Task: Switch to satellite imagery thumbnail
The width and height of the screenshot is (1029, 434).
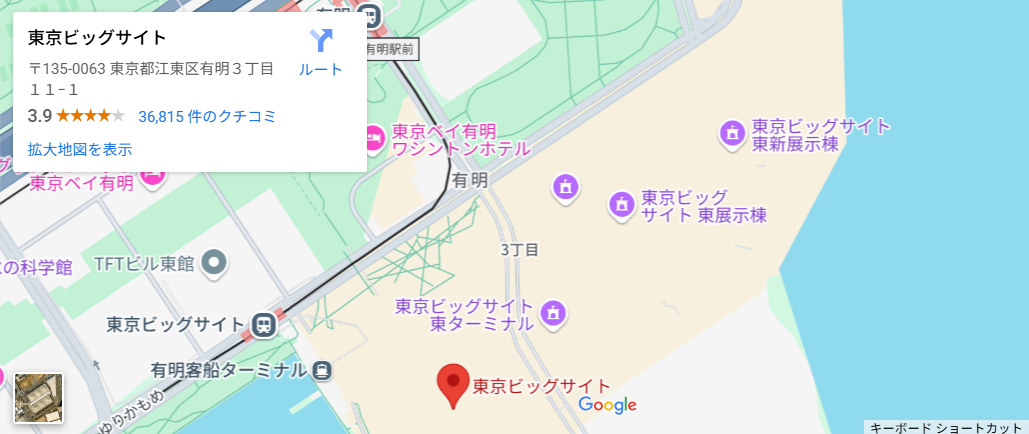Action: point(39,397)
